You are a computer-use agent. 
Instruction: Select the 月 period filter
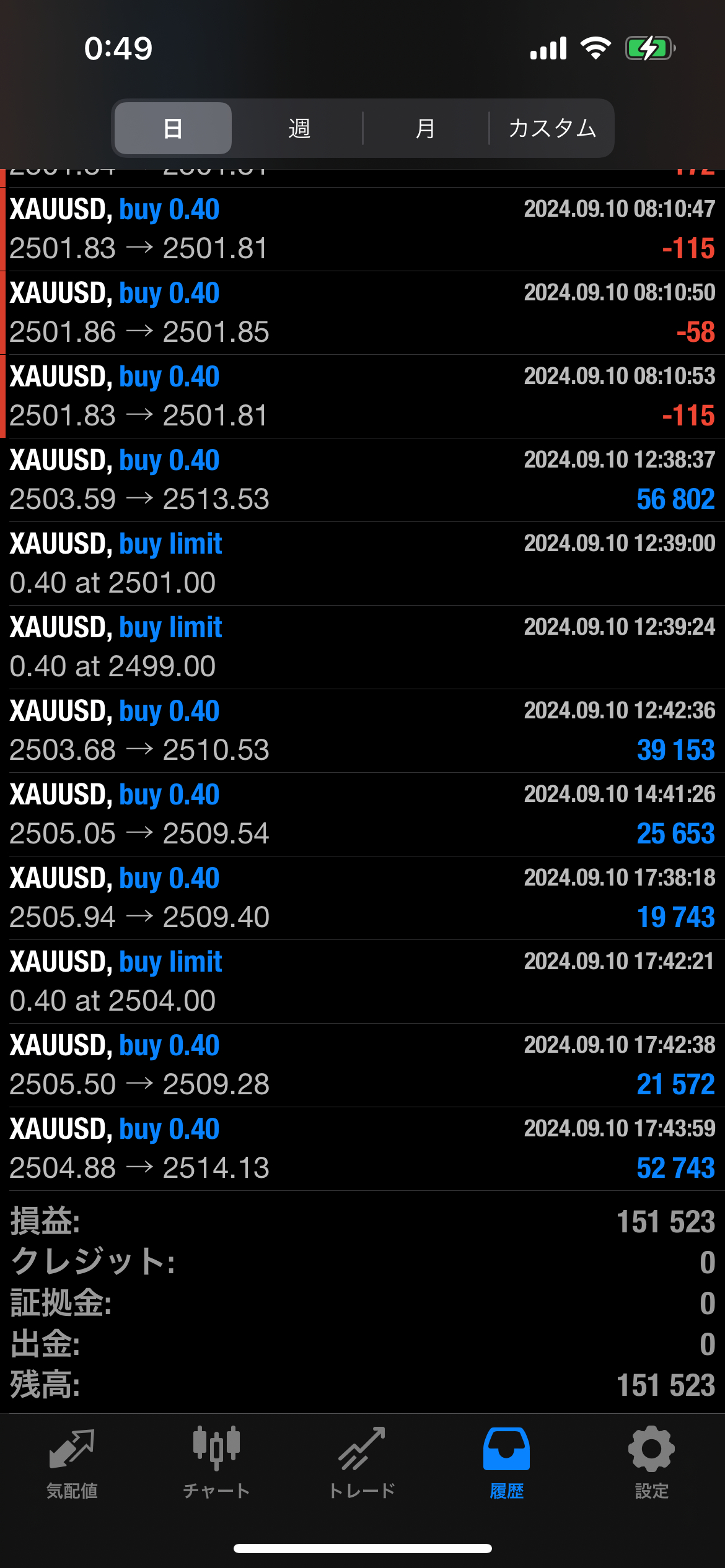tap(425, 128)
